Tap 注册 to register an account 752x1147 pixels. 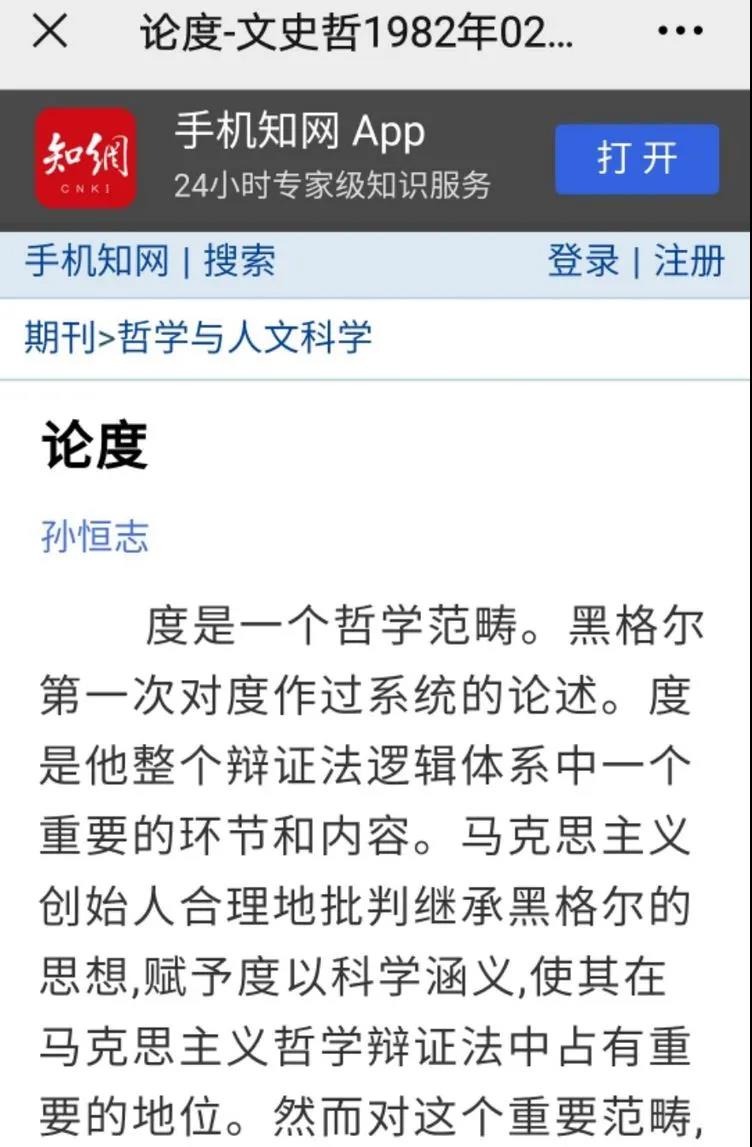click(689, 262)
